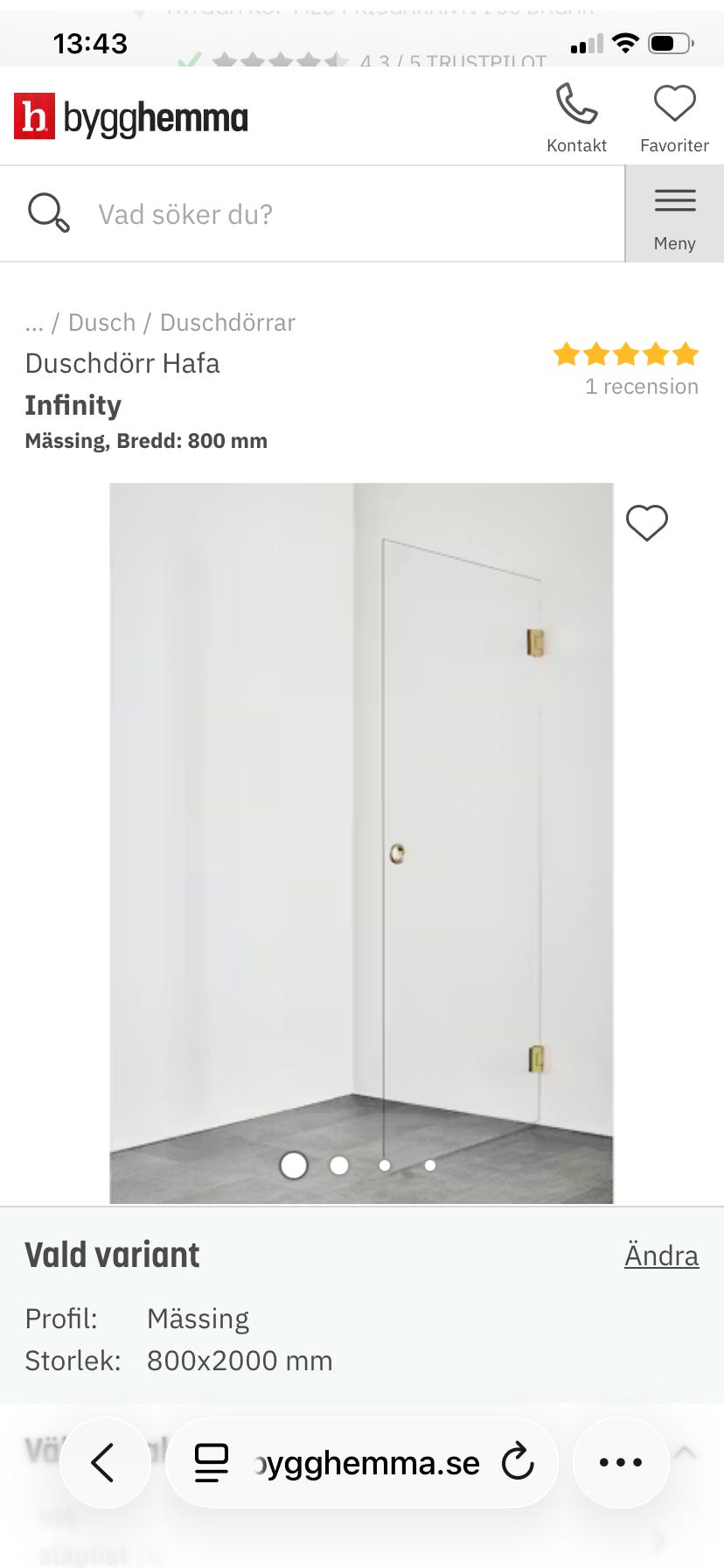The height and width of the screenshot is (1568, 724).
Task: Favorite the product using the heart toggle
Action: [x=645, y=521]
